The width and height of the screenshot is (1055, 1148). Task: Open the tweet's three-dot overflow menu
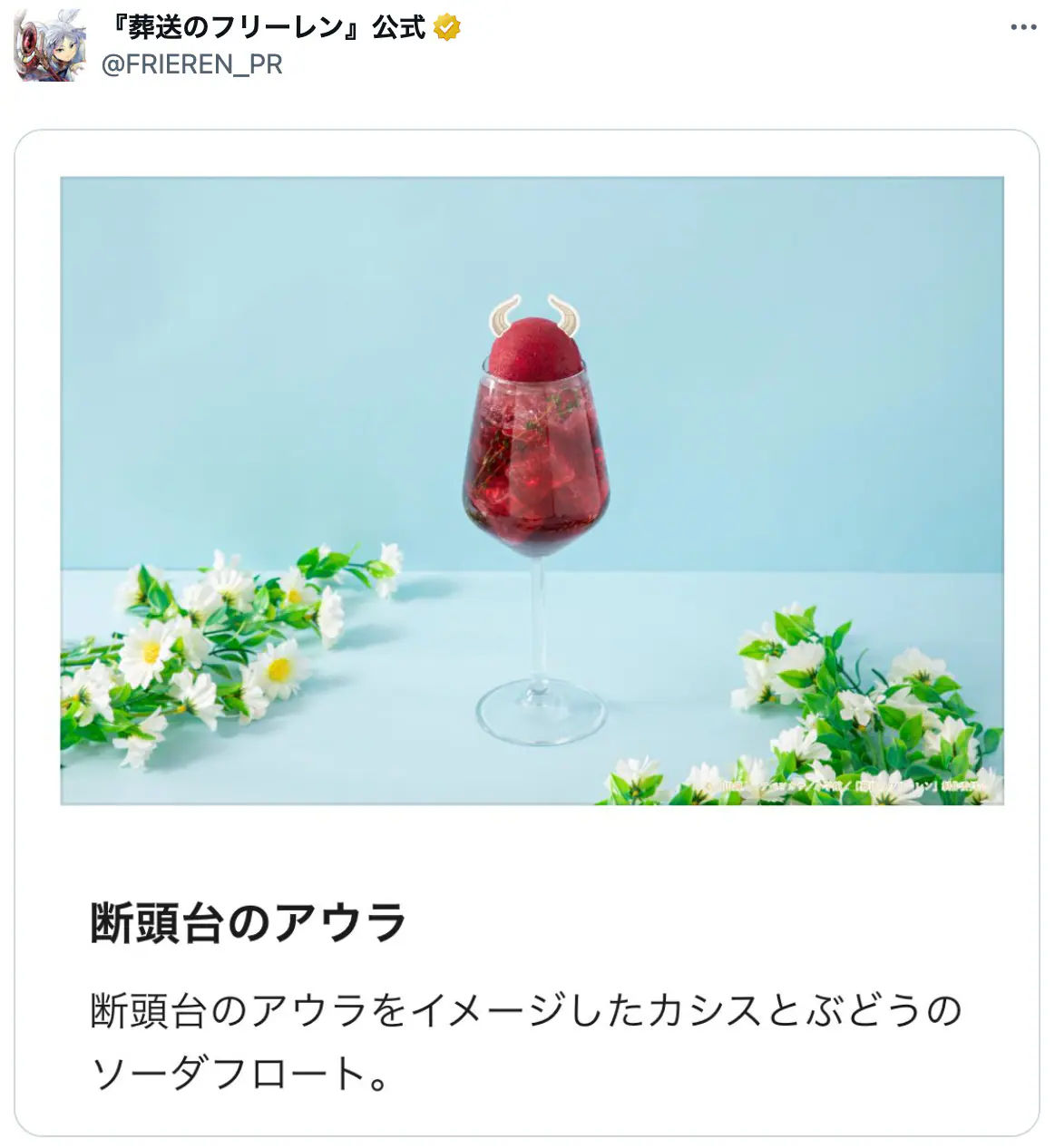[1022, 27]
